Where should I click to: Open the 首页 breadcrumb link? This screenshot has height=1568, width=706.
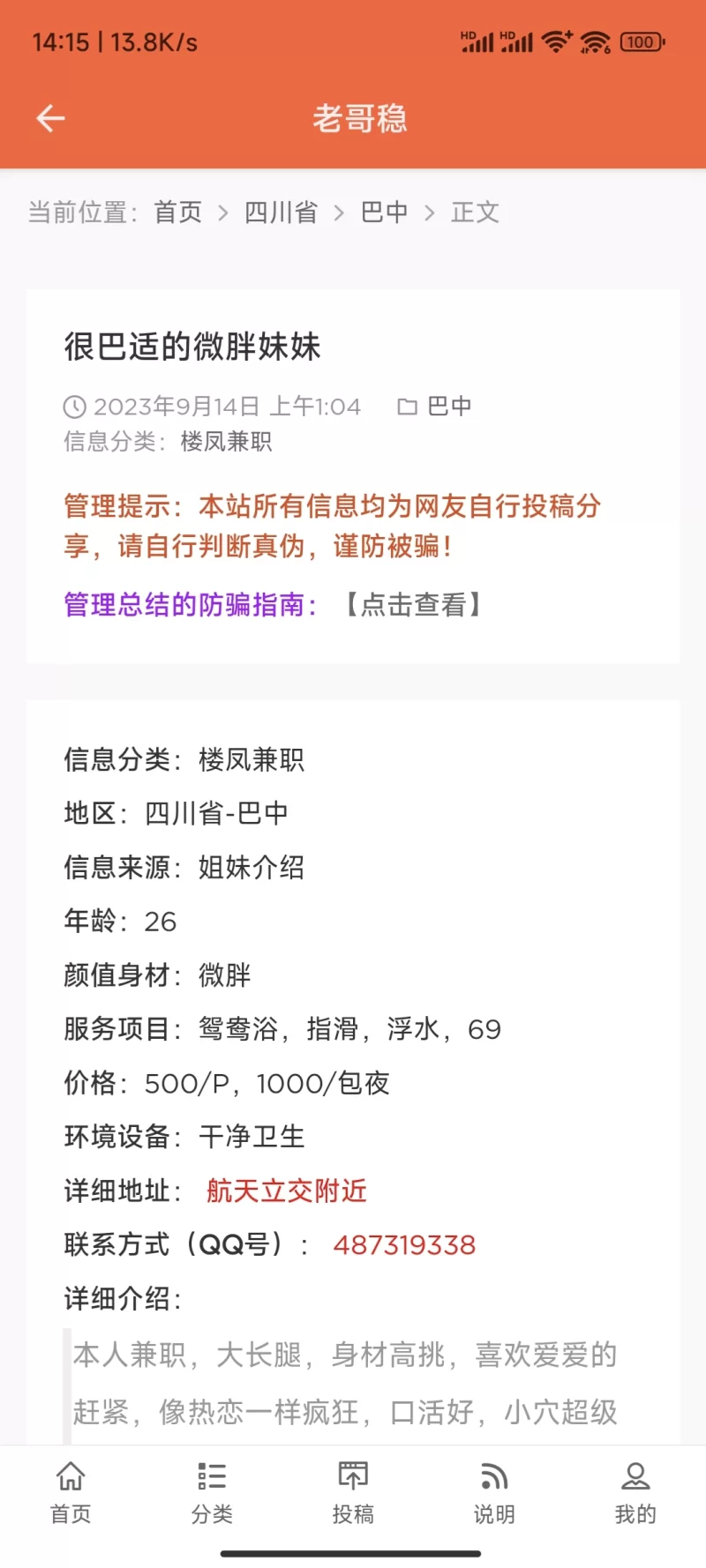point(178,213)
